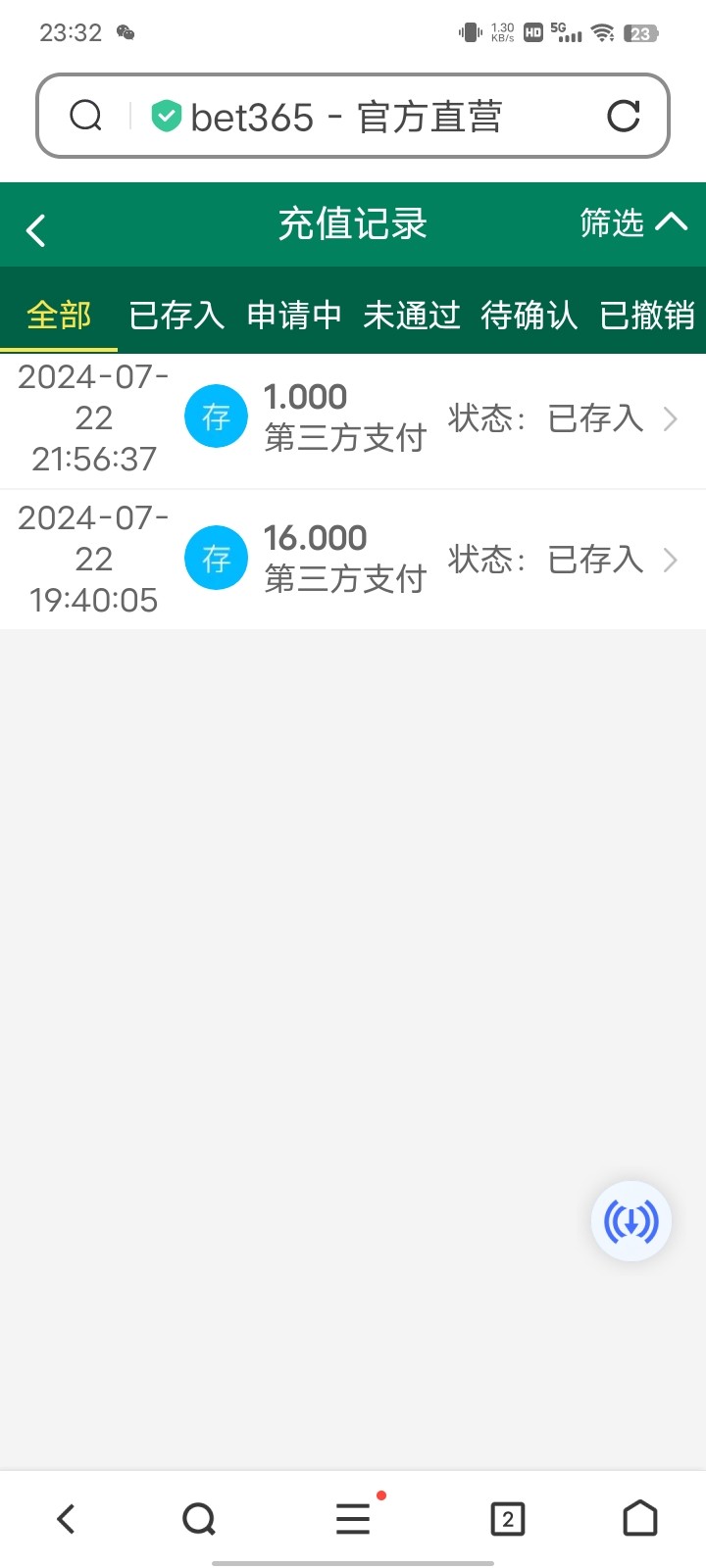The width and height of the screenshot is (706, 1568).
Task: Select the 全部 tab
Action: point(59,316)
